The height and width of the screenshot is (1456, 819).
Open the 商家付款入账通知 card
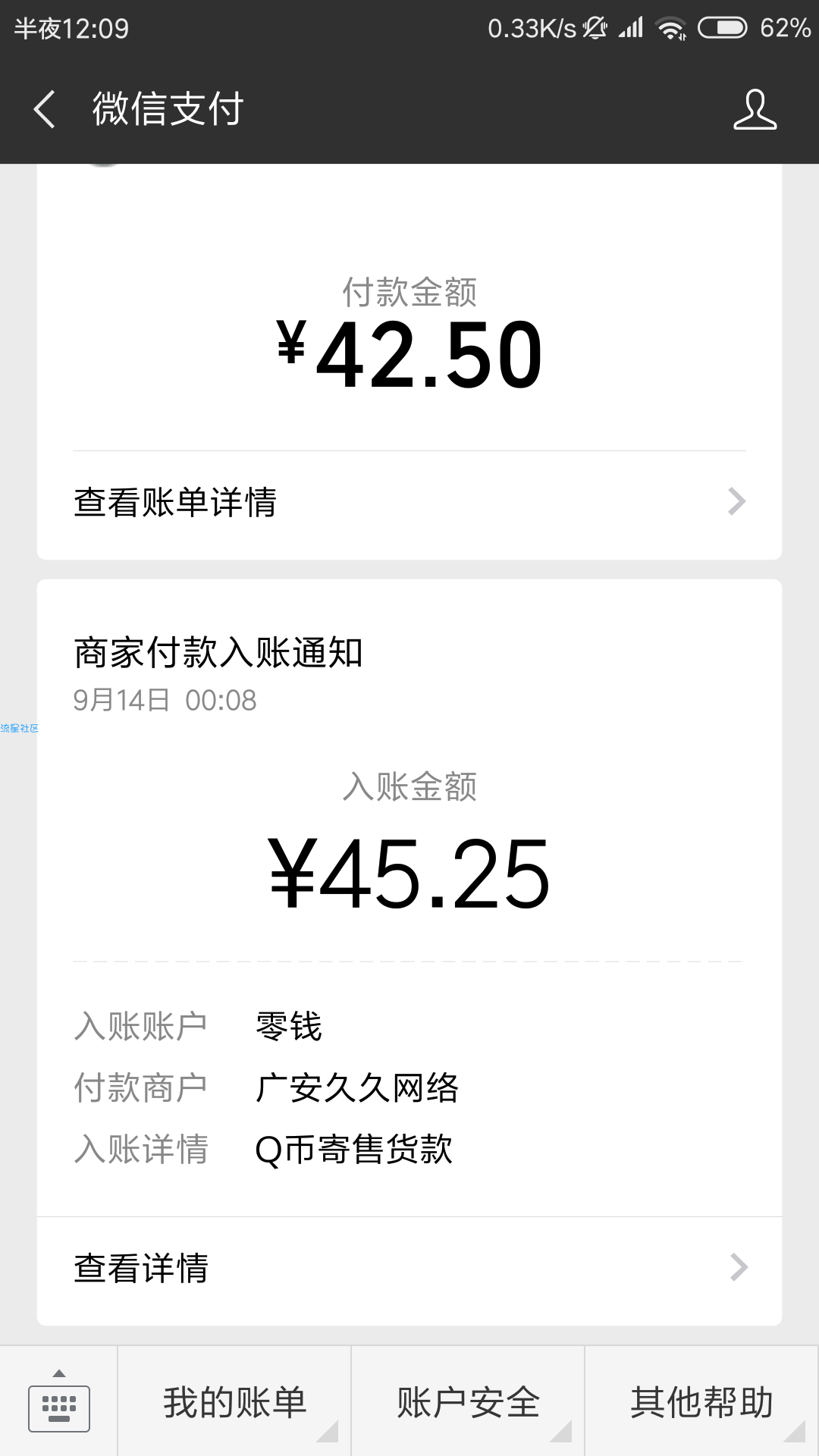pos(409,898)
